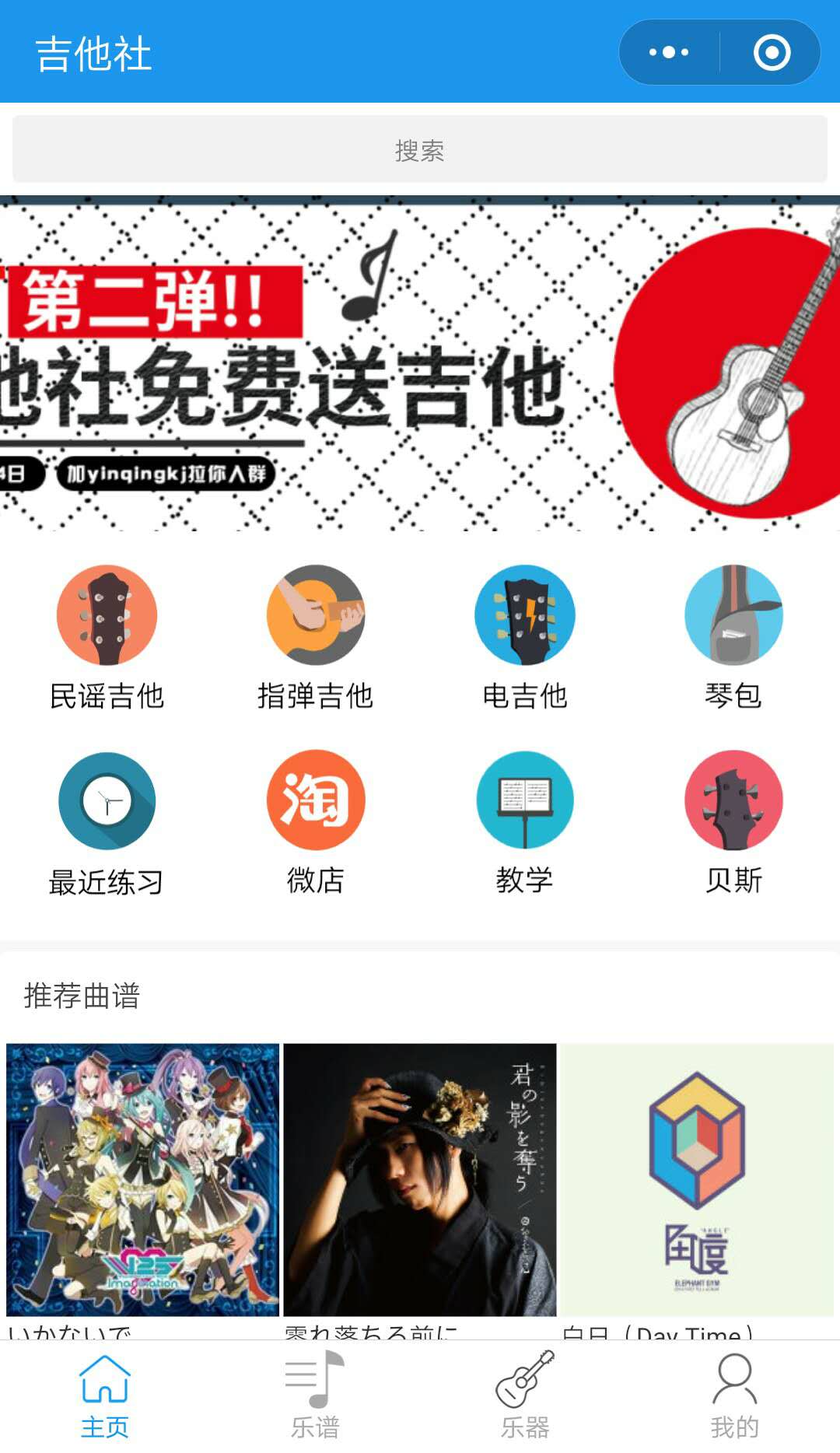Open the いかないで recommended score

(142, 1181)
